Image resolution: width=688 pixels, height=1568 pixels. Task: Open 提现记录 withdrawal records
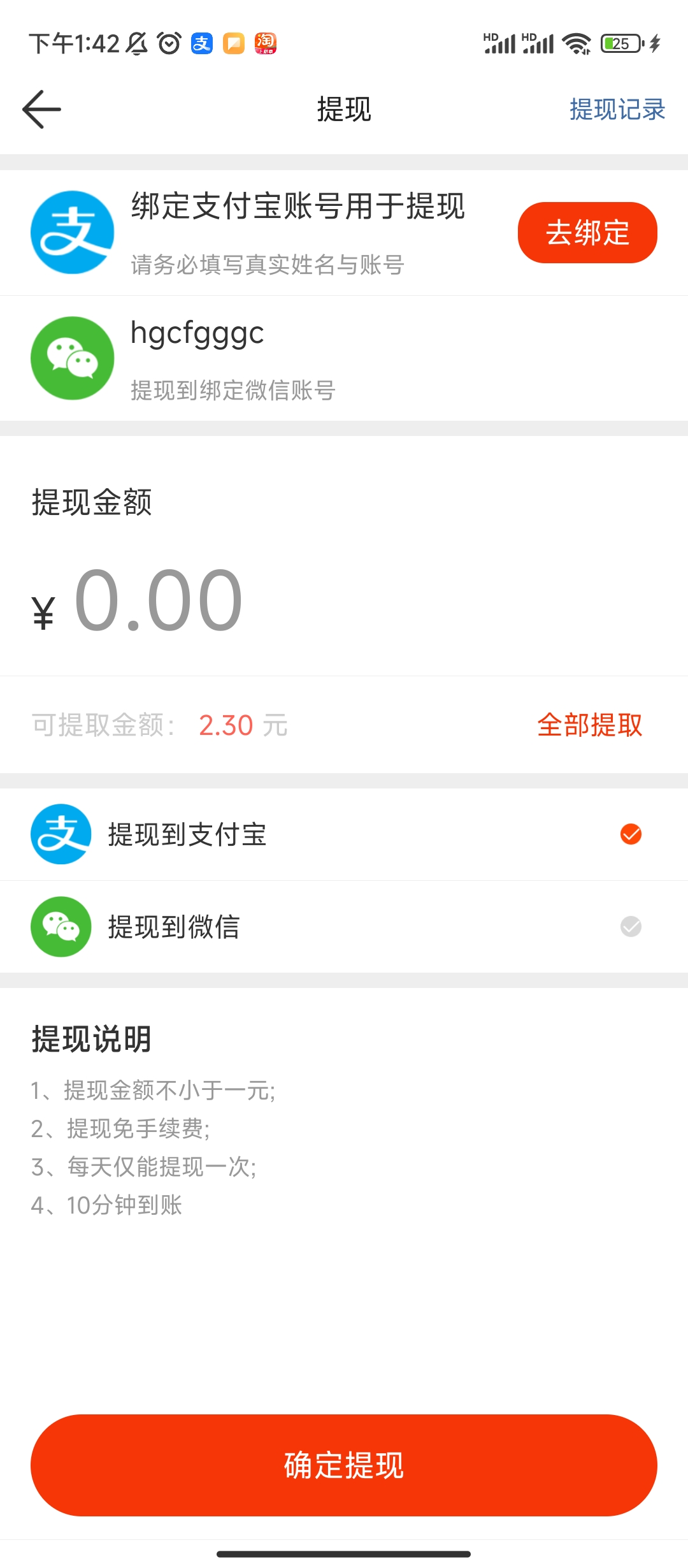coord(617,109)
